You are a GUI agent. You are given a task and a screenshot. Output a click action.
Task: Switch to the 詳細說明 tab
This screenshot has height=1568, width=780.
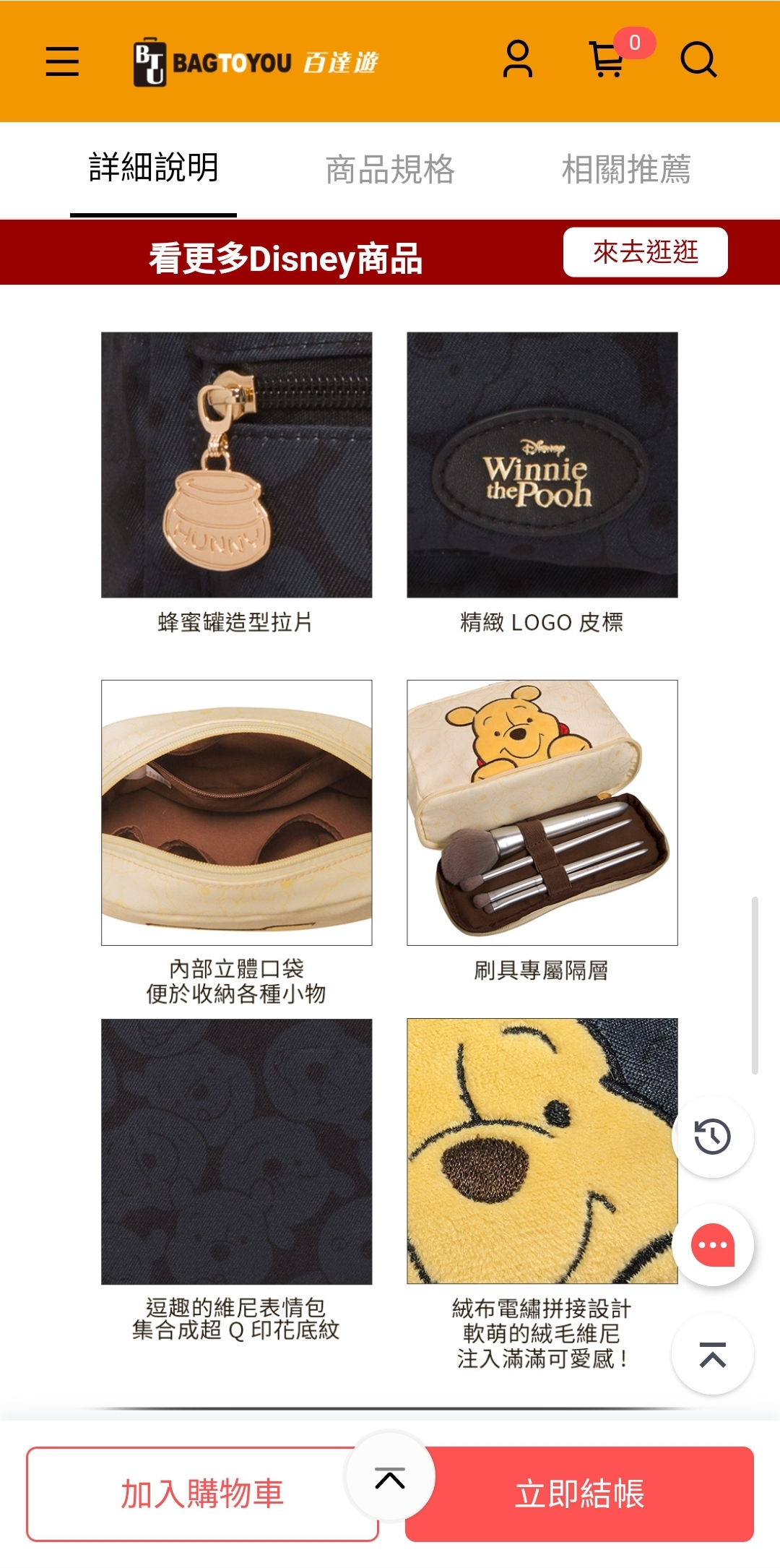(x=153, y=168)
